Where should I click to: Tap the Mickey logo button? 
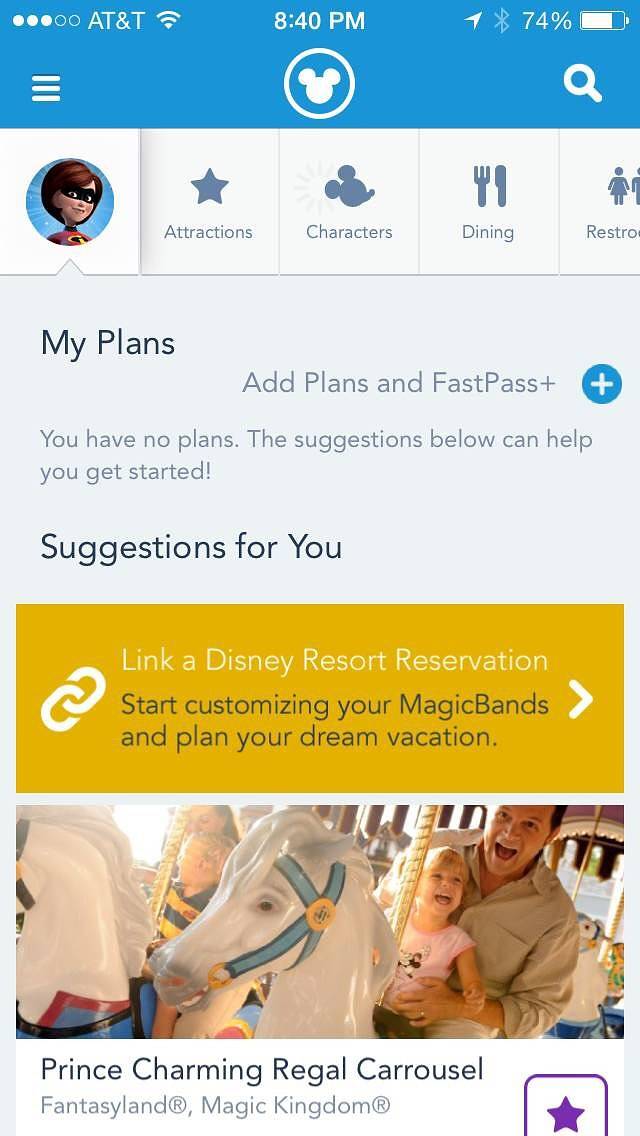pyautogui.click(x=319, y=85)
